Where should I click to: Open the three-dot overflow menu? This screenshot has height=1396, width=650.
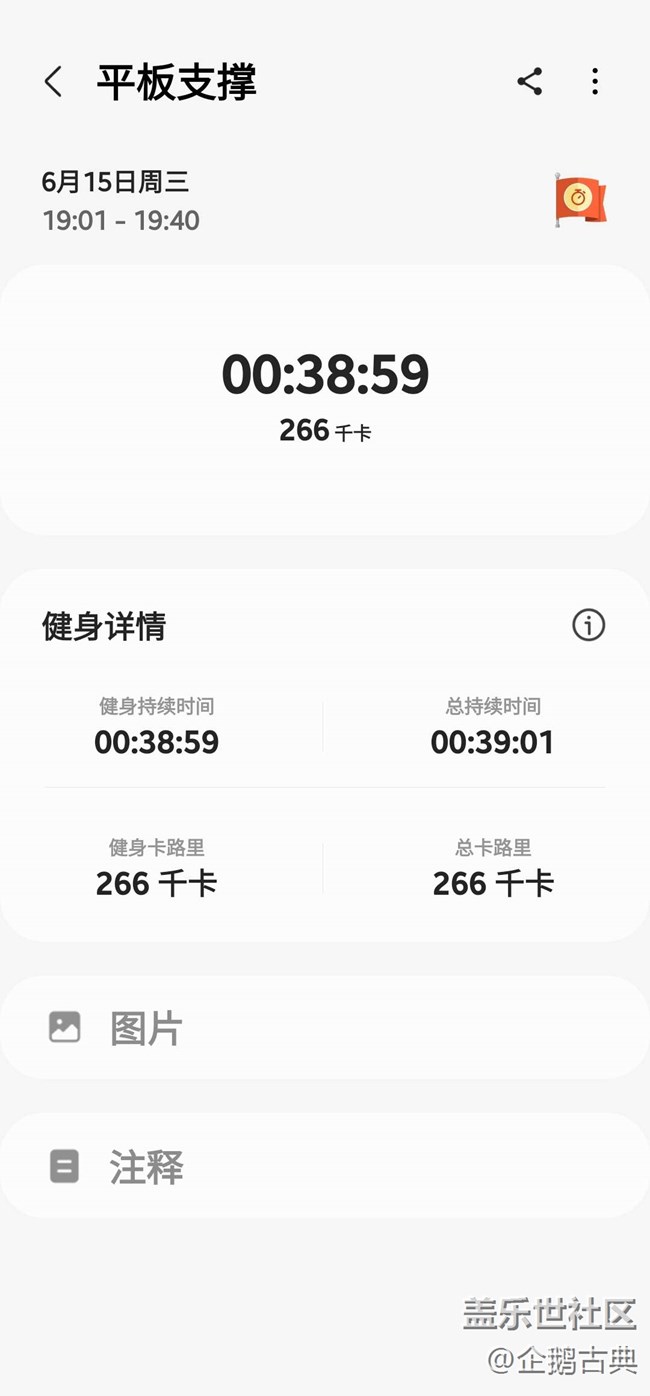(595, 82)
